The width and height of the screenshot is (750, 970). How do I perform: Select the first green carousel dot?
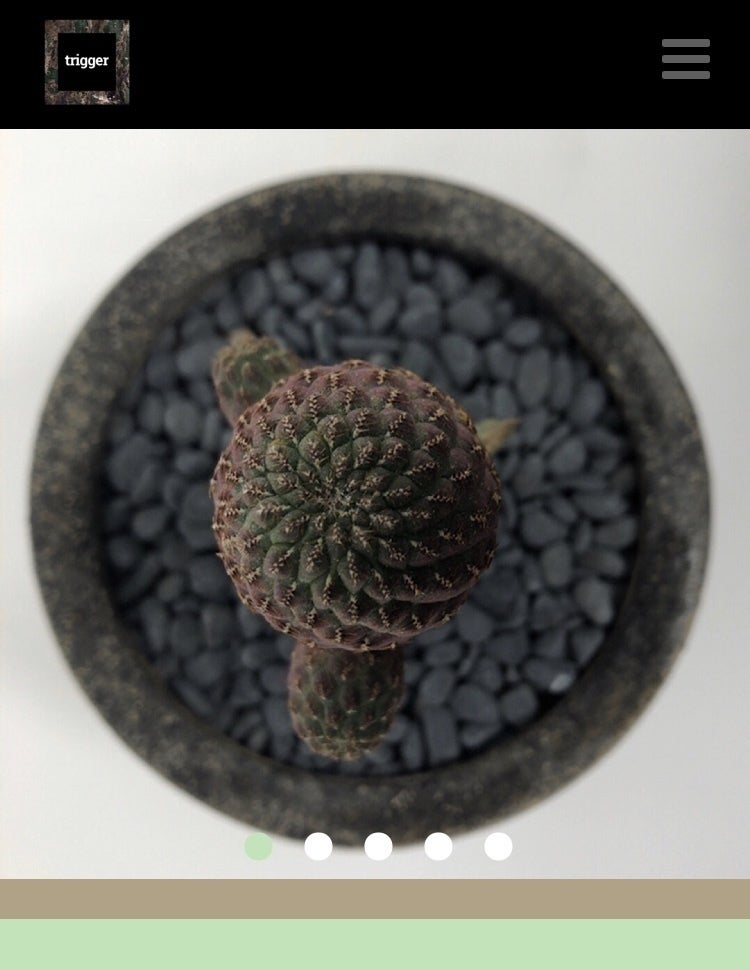coord(258,846)
